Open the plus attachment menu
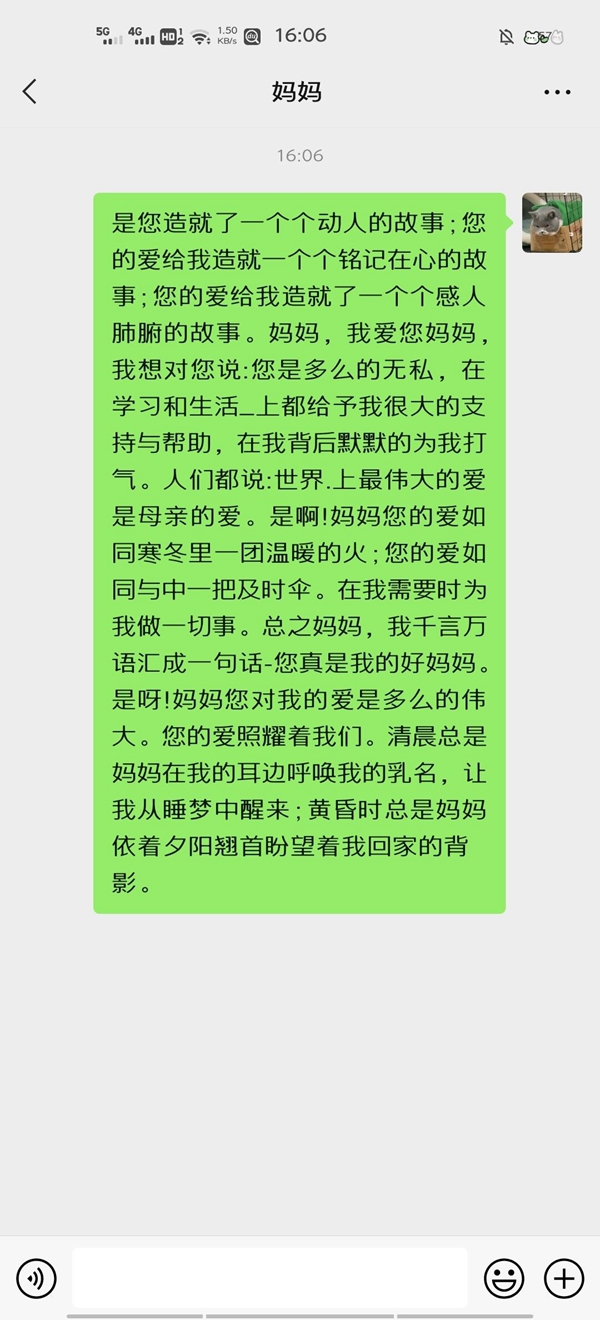This screenshot has height=1320, width=600. pos(564,1277)
